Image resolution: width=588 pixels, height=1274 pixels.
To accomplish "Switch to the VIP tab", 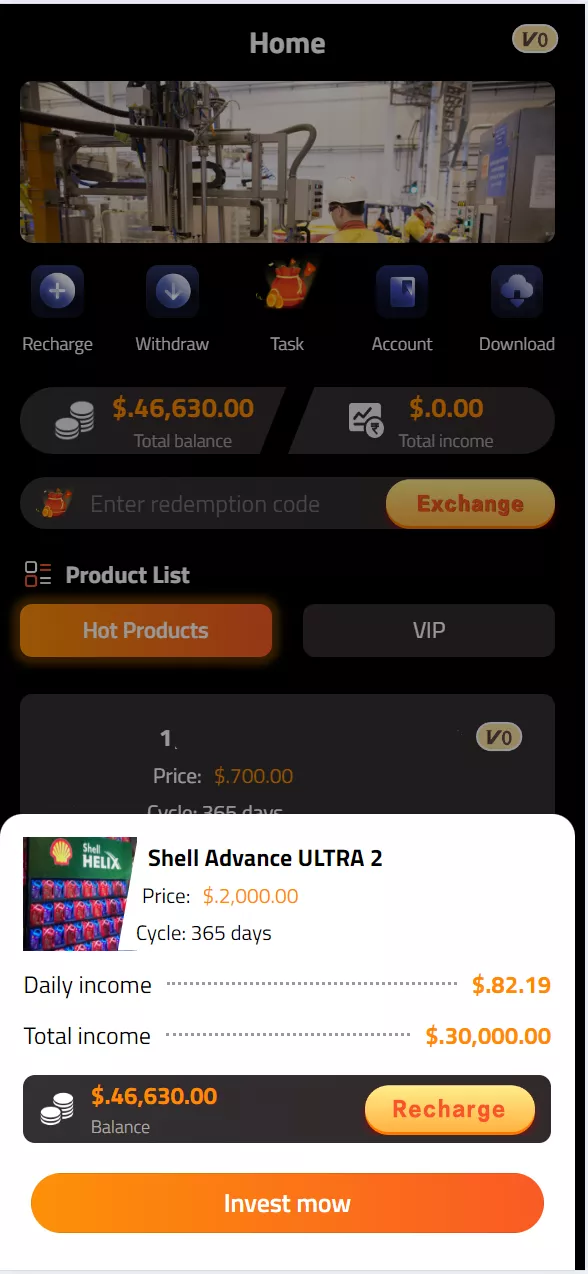I will point(429,630).
